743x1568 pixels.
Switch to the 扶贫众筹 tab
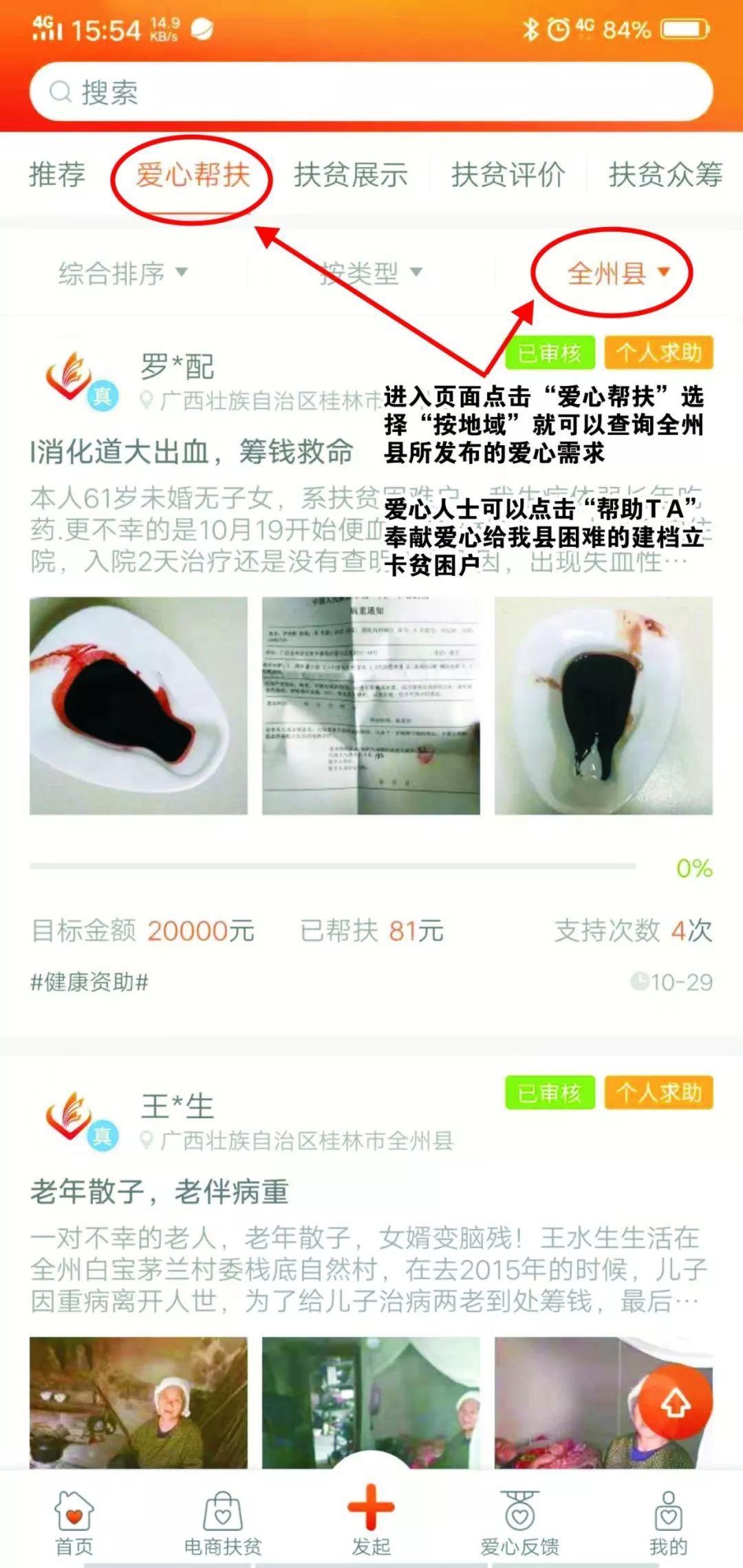point(665,175)
